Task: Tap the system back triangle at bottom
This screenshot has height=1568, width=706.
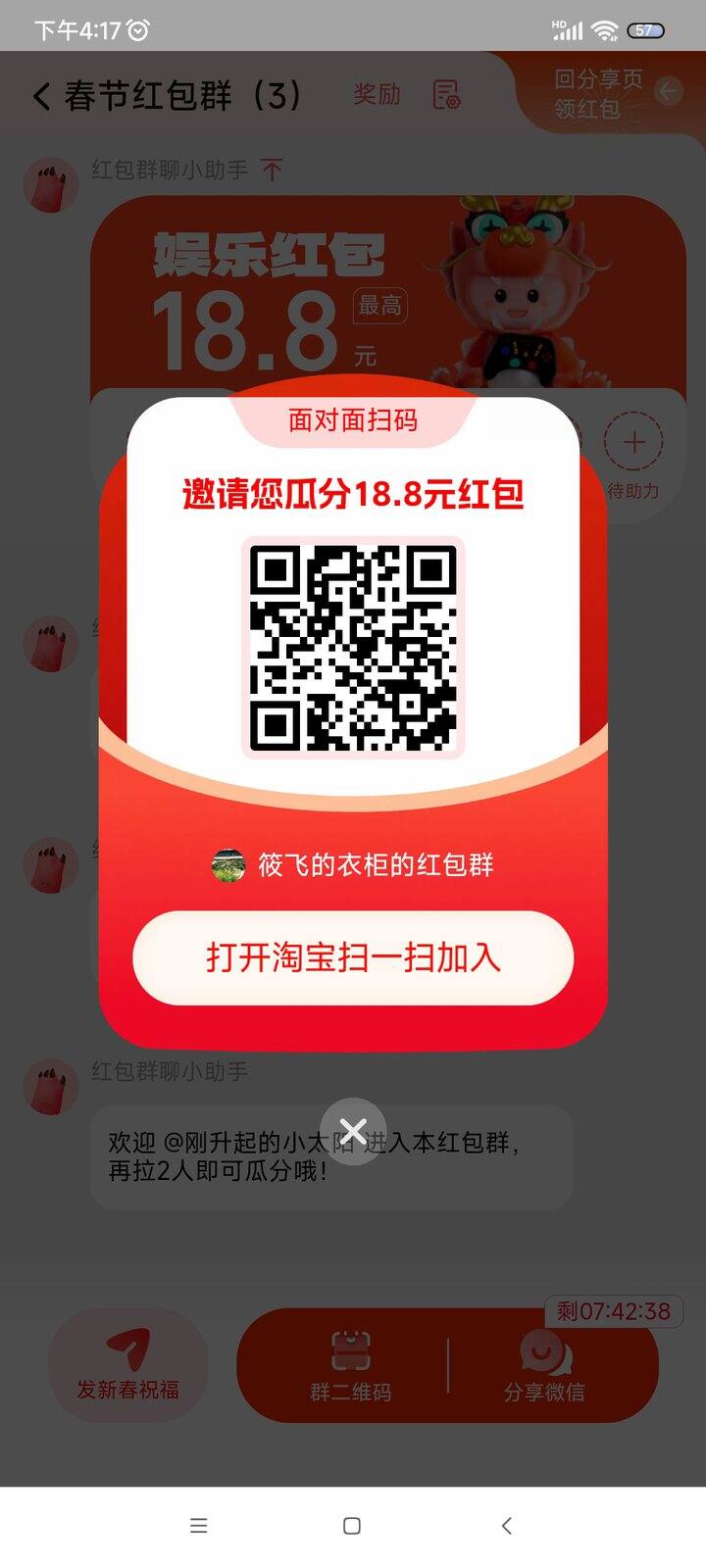Action: coord(506,1526)
